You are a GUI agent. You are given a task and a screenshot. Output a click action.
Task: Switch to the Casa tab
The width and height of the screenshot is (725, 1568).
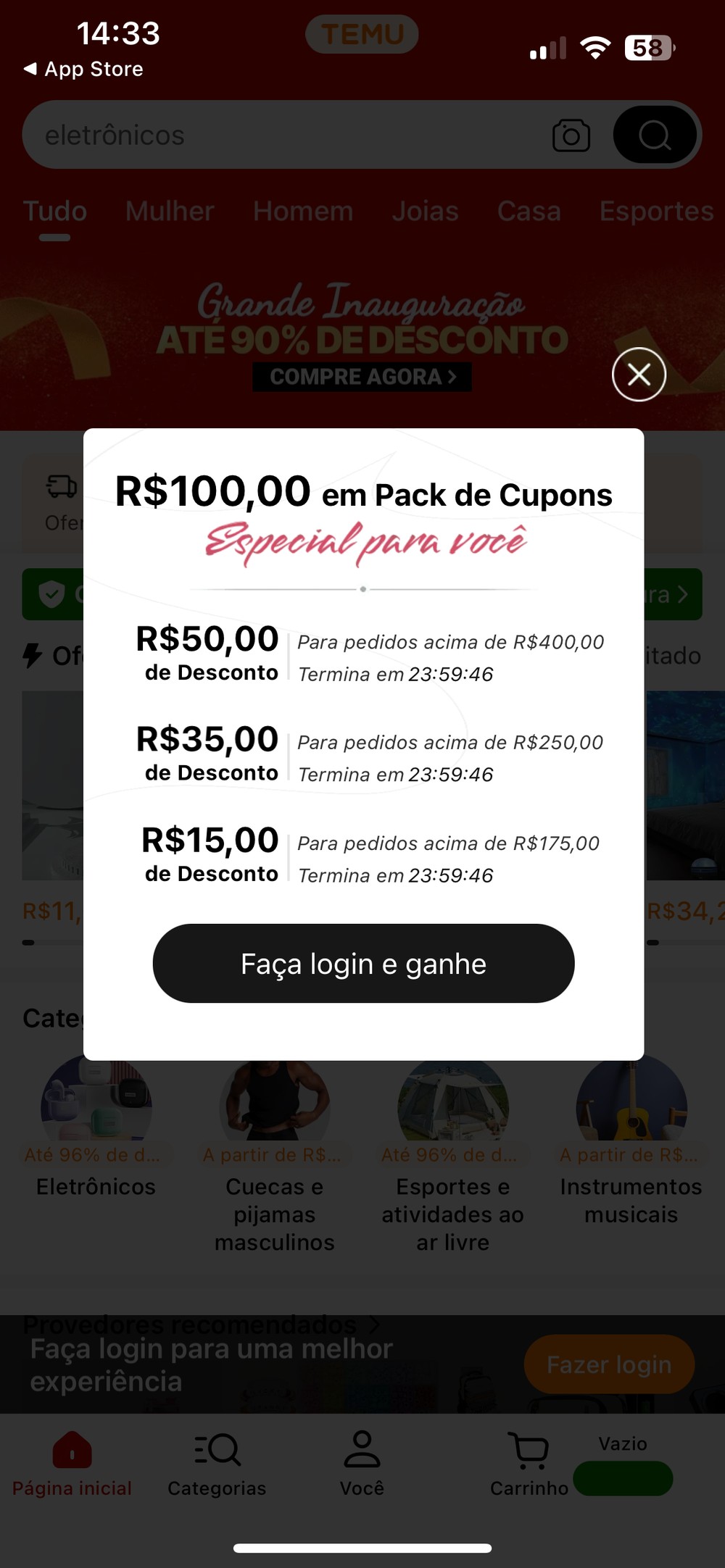pos(529,212)
